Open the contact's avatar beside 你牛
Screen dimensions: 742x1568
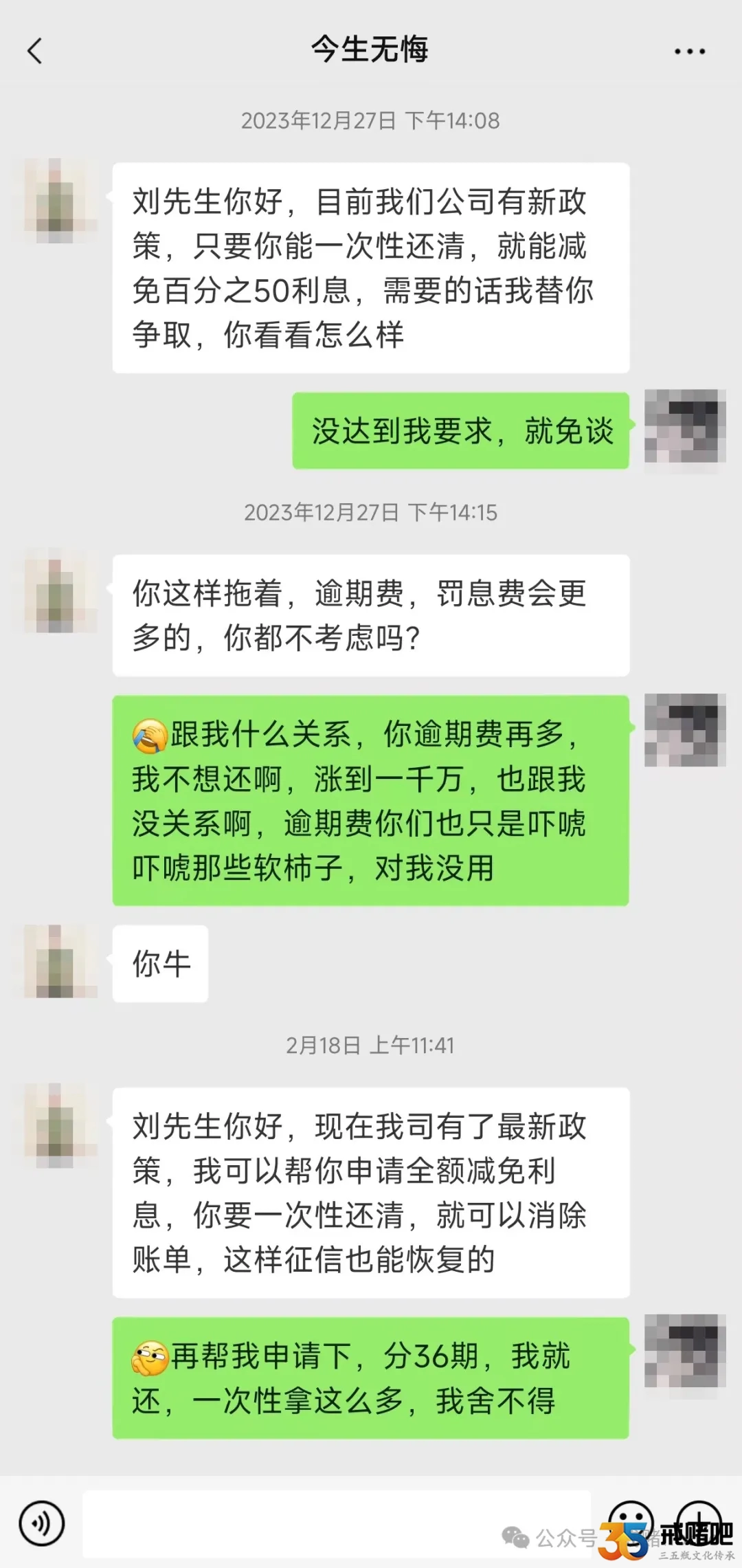coord(60,962)
